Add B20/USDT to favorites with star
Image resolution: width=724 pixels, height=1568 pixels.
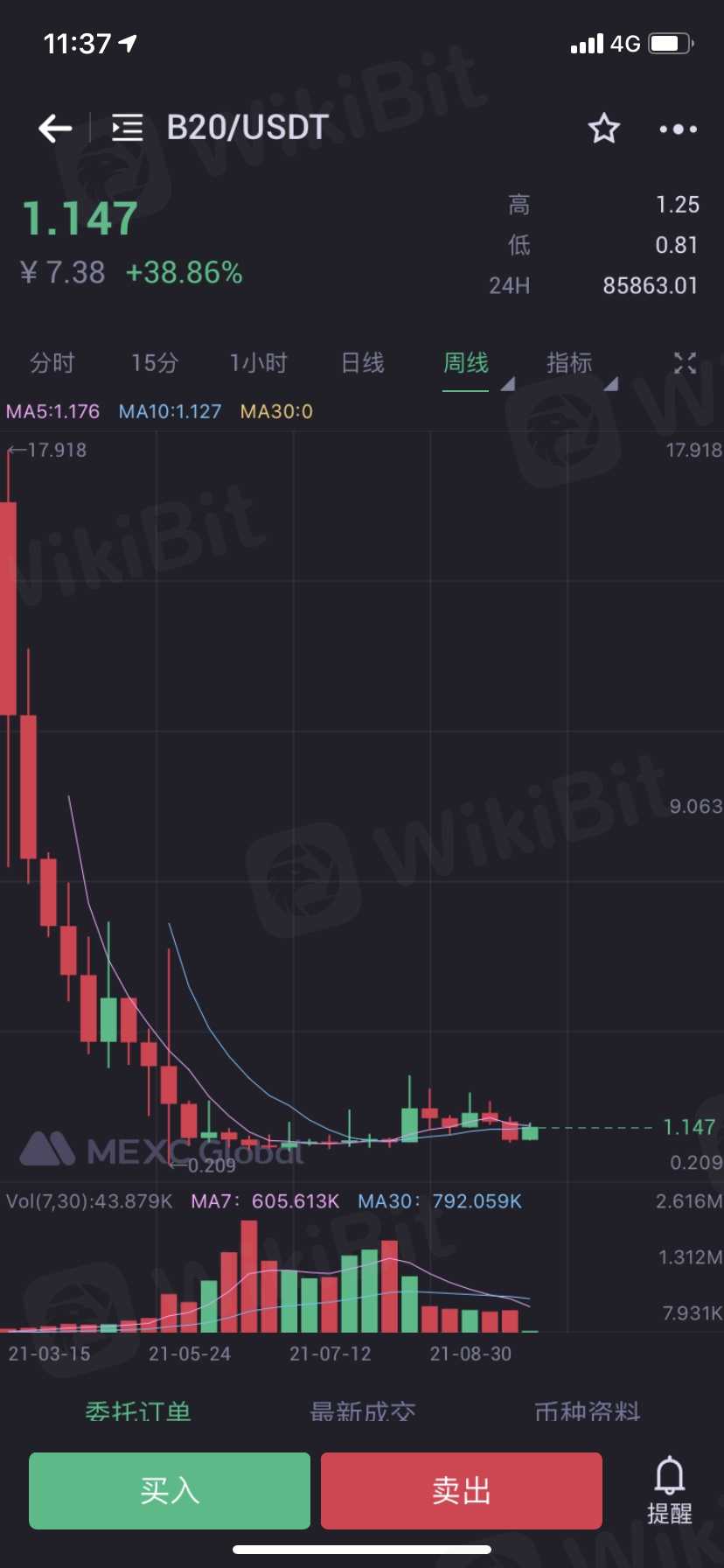tap(603, 129)
